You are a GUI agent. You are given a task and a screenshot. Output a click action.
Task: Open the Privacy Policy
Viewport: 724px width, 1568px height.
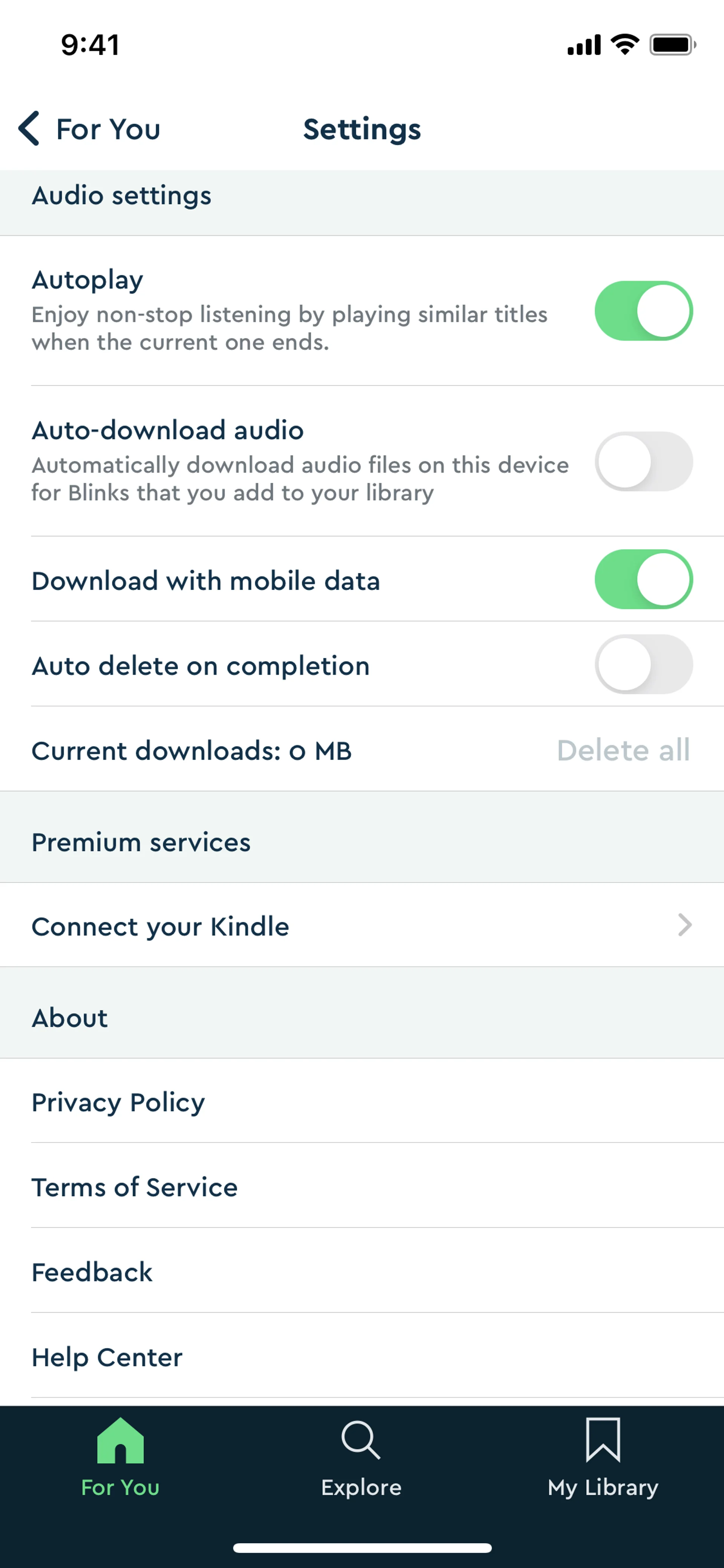click(361, 1102)
